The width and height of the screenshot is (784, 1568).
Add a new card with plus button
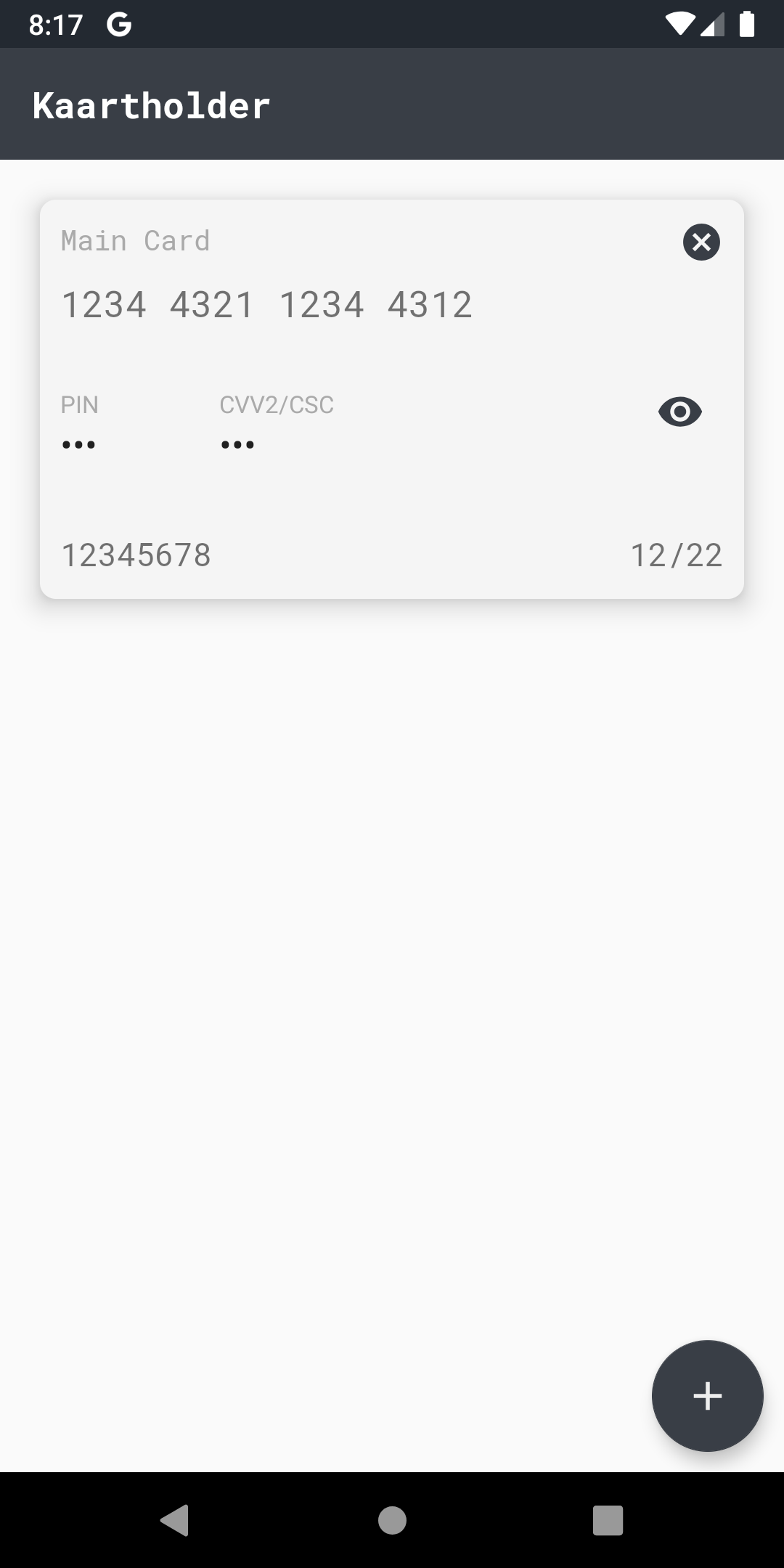click(707, 1396)
